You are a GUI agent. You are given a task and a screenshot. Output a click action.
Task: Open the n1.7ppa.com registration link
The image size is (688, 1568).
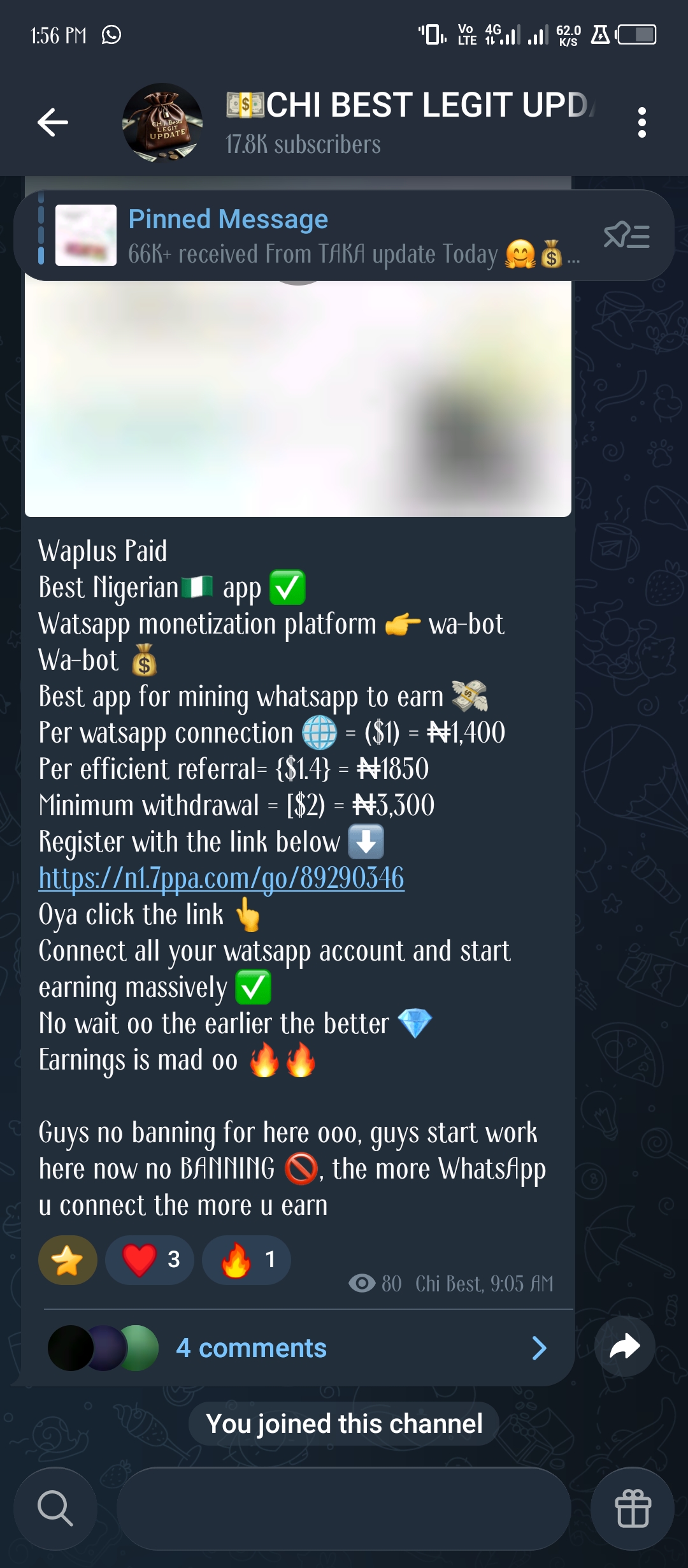click(221, 878)
